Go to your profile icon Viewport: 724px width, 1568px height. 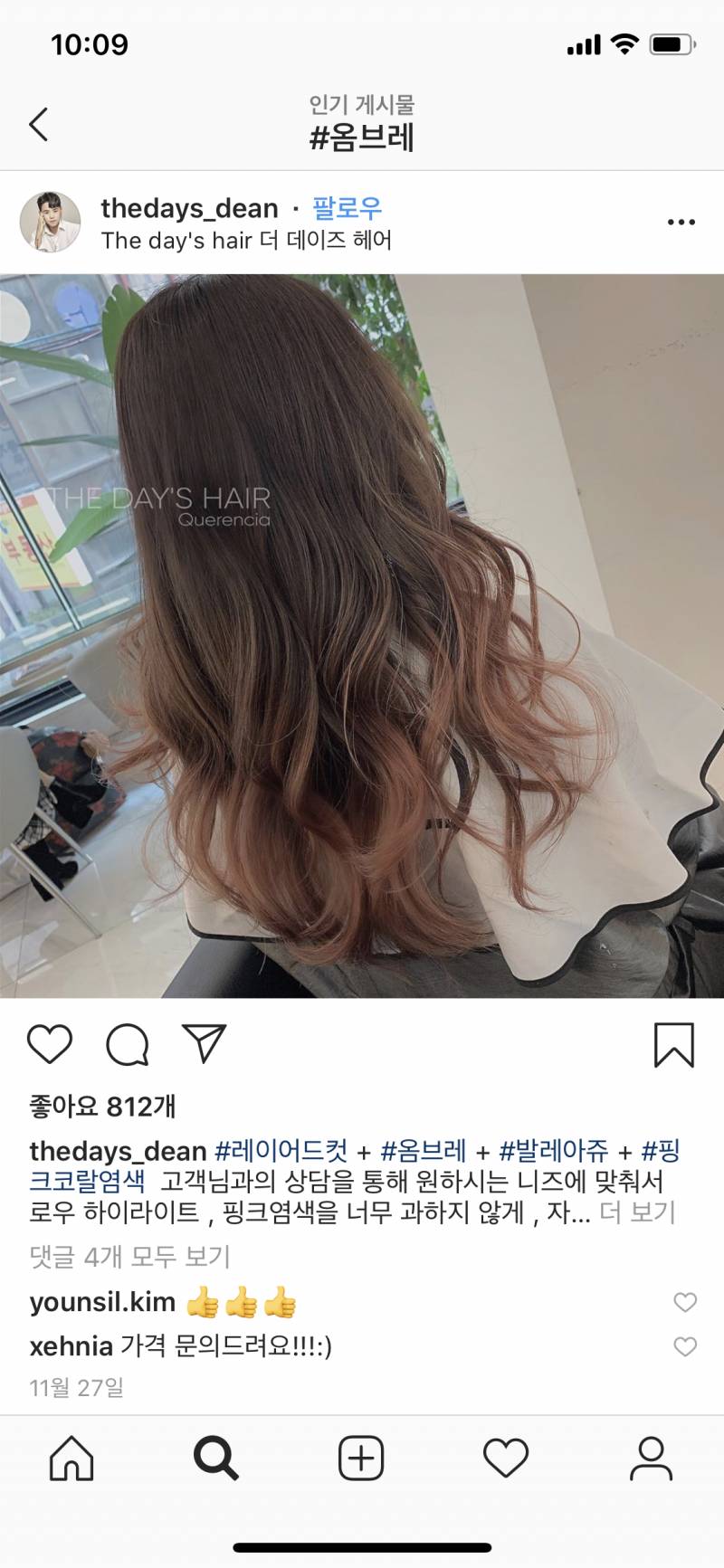tap(650, 1459)
